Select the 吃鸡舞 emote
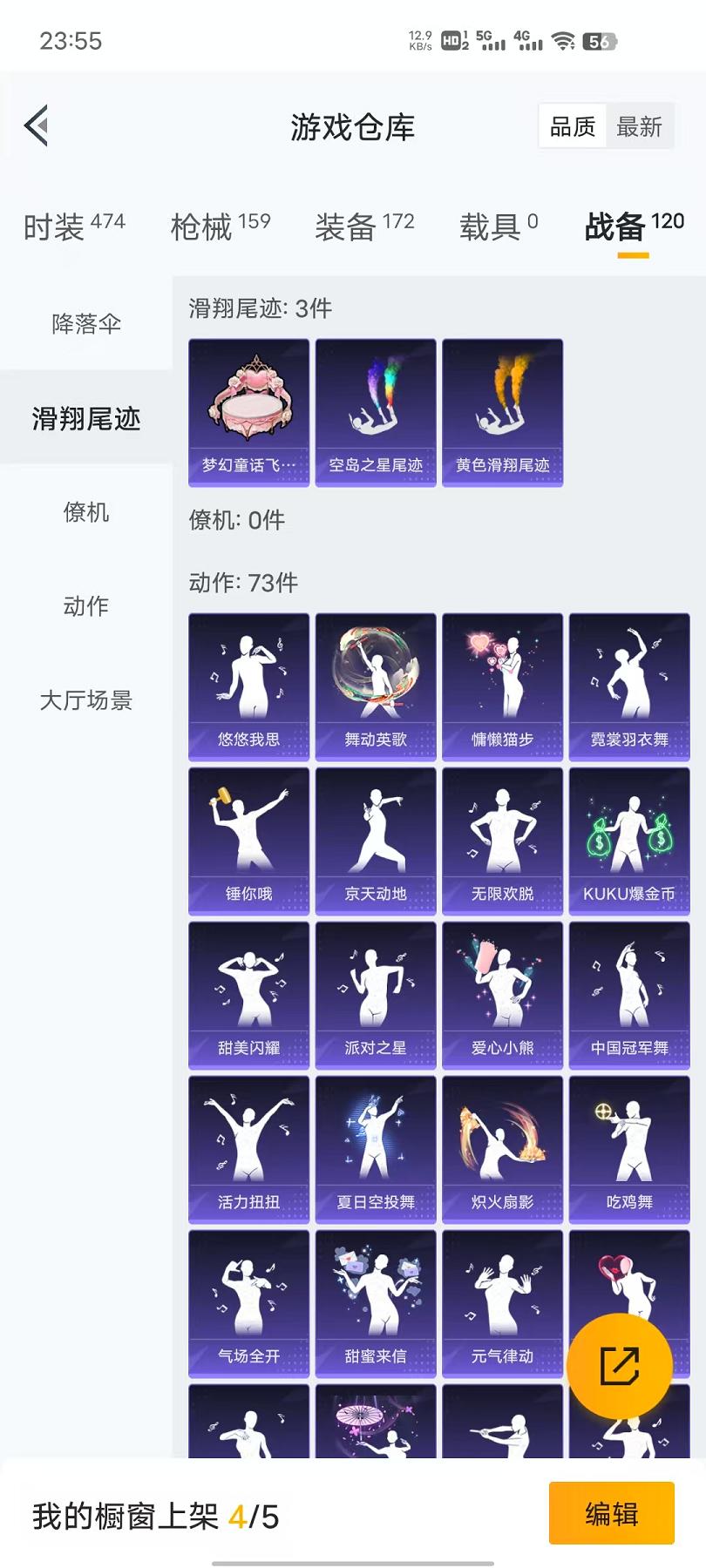The image size is (706, 1568). click(629, 1148)
